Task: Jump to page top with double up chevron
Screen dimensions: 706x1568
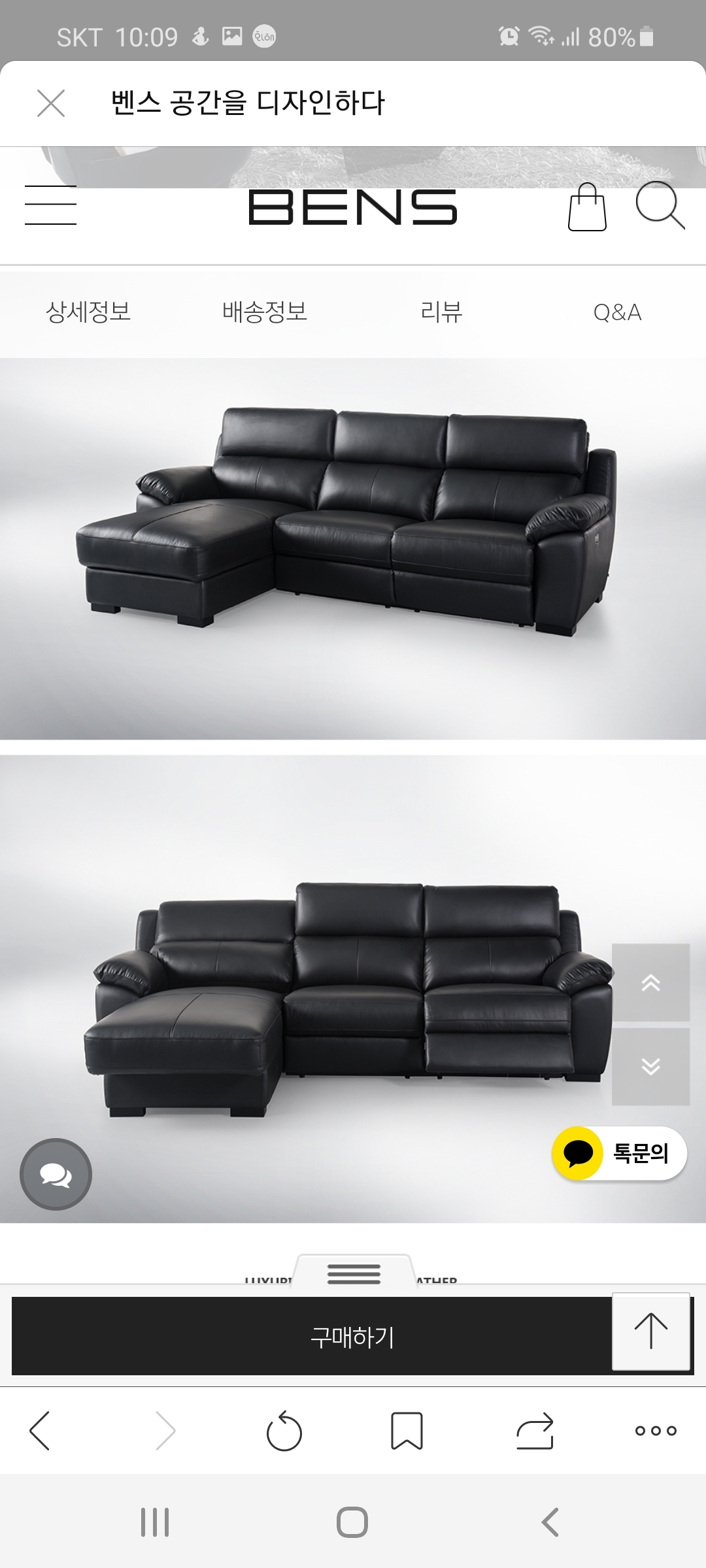Action: point(650,982)
